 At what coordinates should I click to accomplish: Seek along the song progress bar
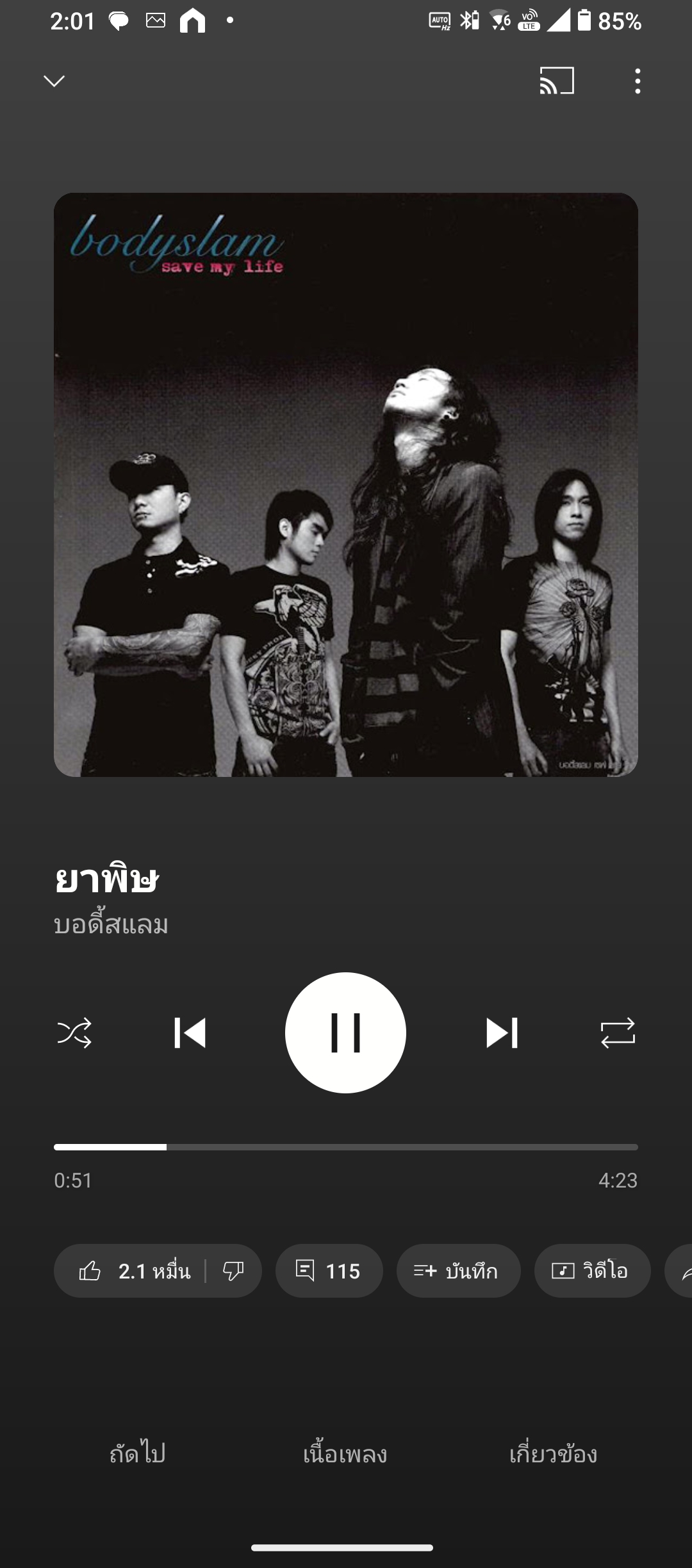346,1147
